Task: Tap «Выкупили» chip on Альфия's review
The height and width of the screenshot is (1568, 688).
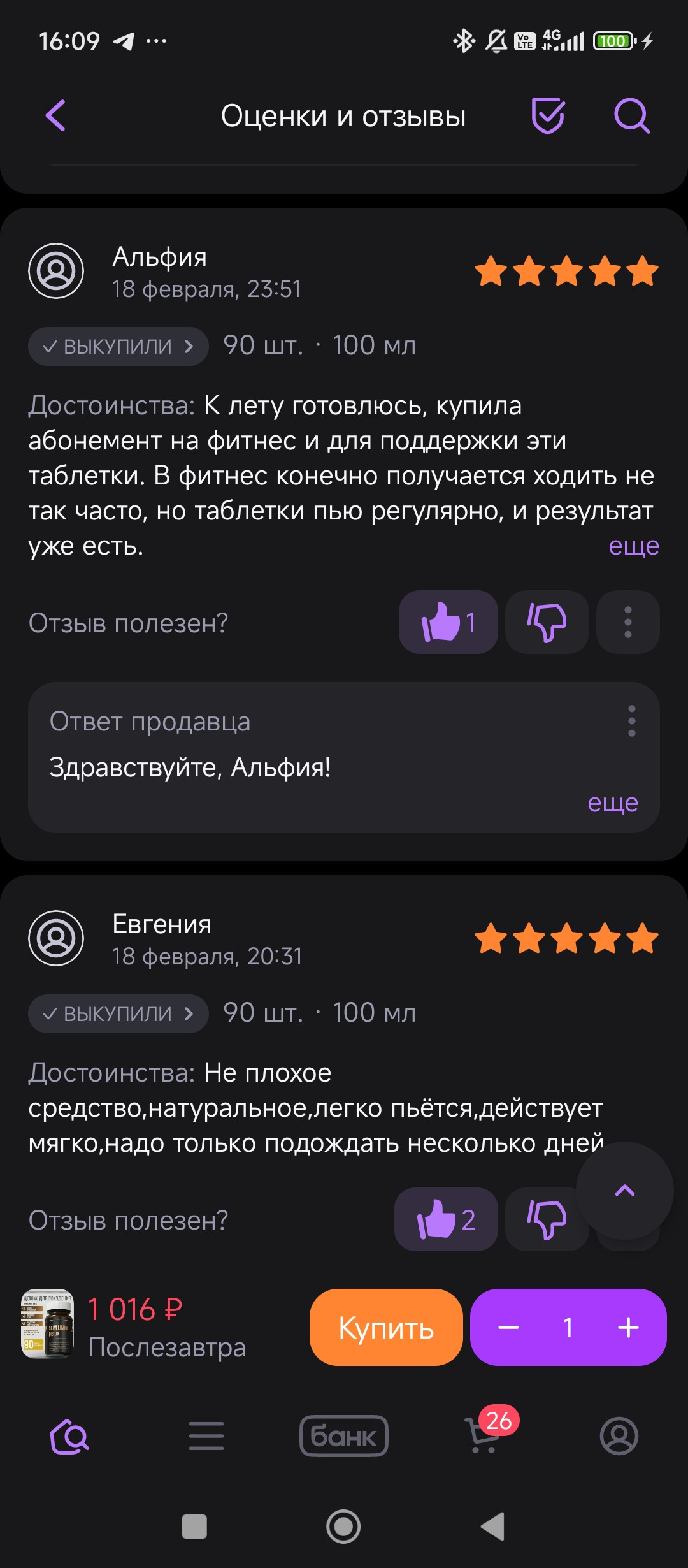Action: click(118, 346)
